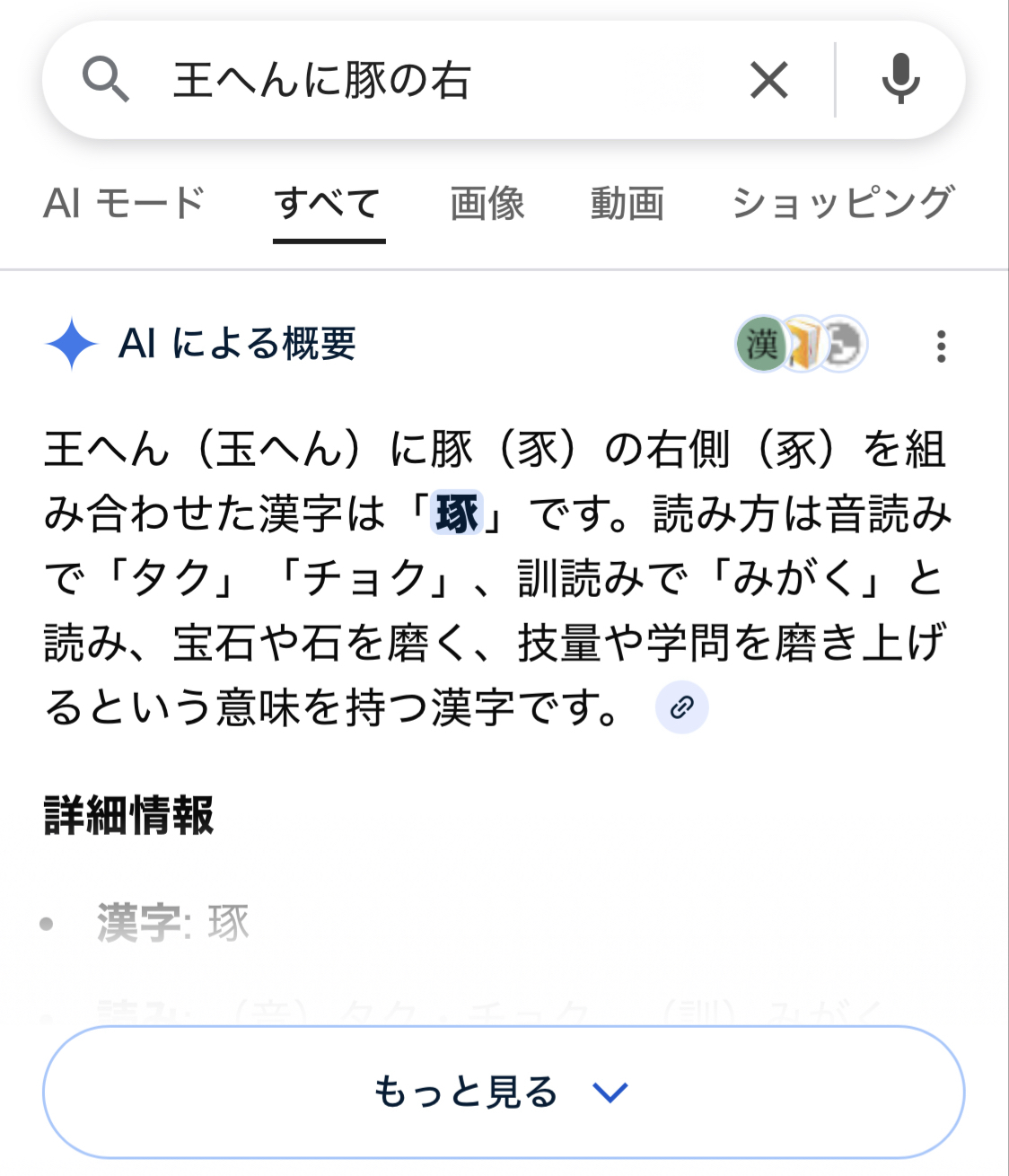Tap the highlighted 琢 kanji
1009x1176 pixels.
point(457,513)
